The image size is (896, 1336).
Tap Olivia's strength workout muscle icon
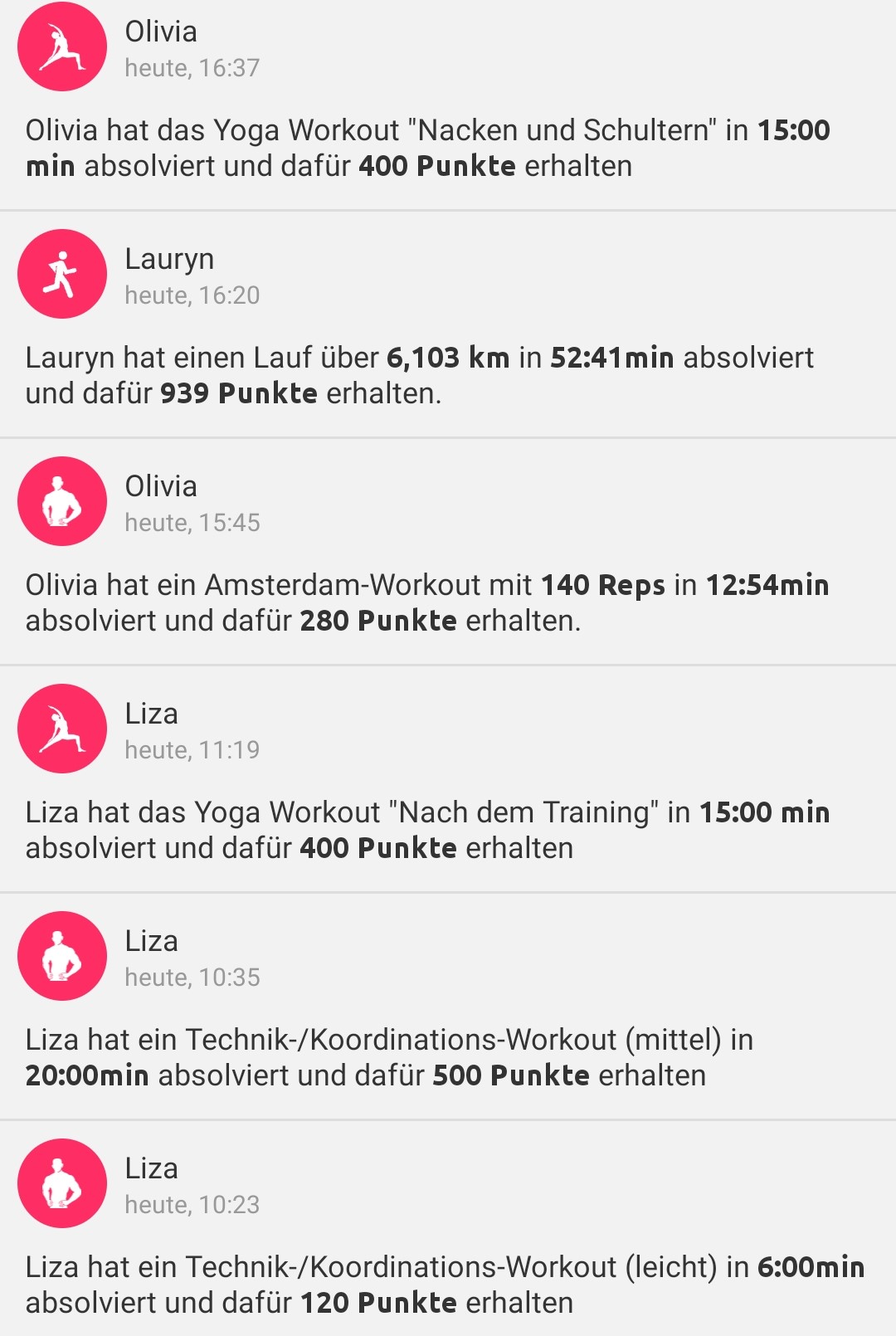click(x=61, y=501)
